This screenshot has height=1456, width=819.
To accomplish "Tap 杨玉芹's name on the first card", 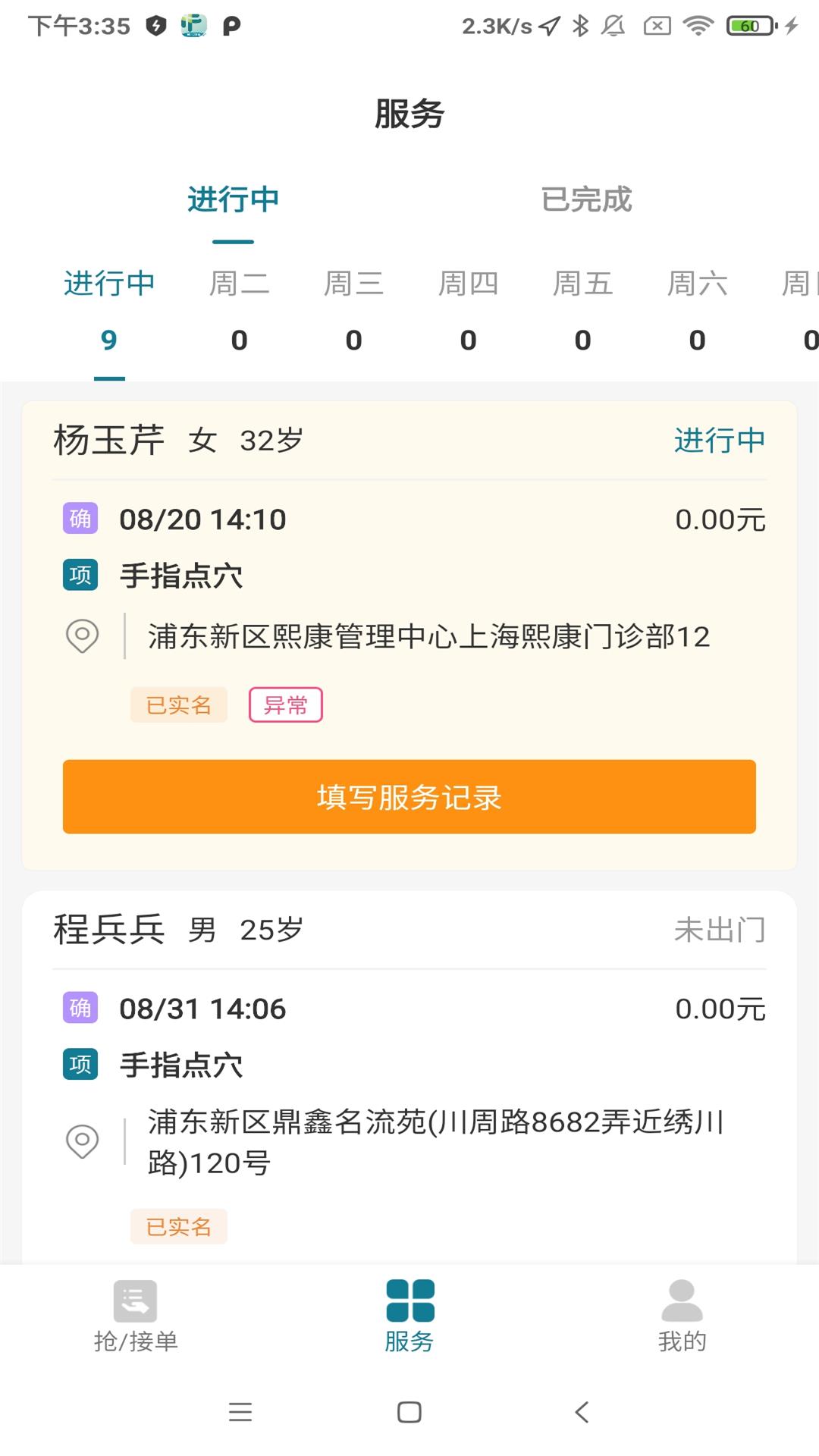I will (111, 440).
